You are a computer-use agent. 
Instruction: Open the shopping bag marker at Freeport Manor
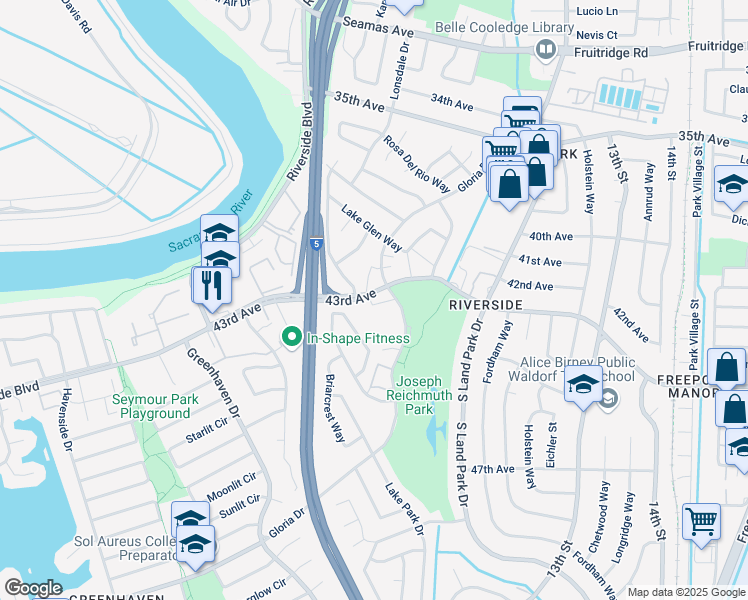click(726, 367)
